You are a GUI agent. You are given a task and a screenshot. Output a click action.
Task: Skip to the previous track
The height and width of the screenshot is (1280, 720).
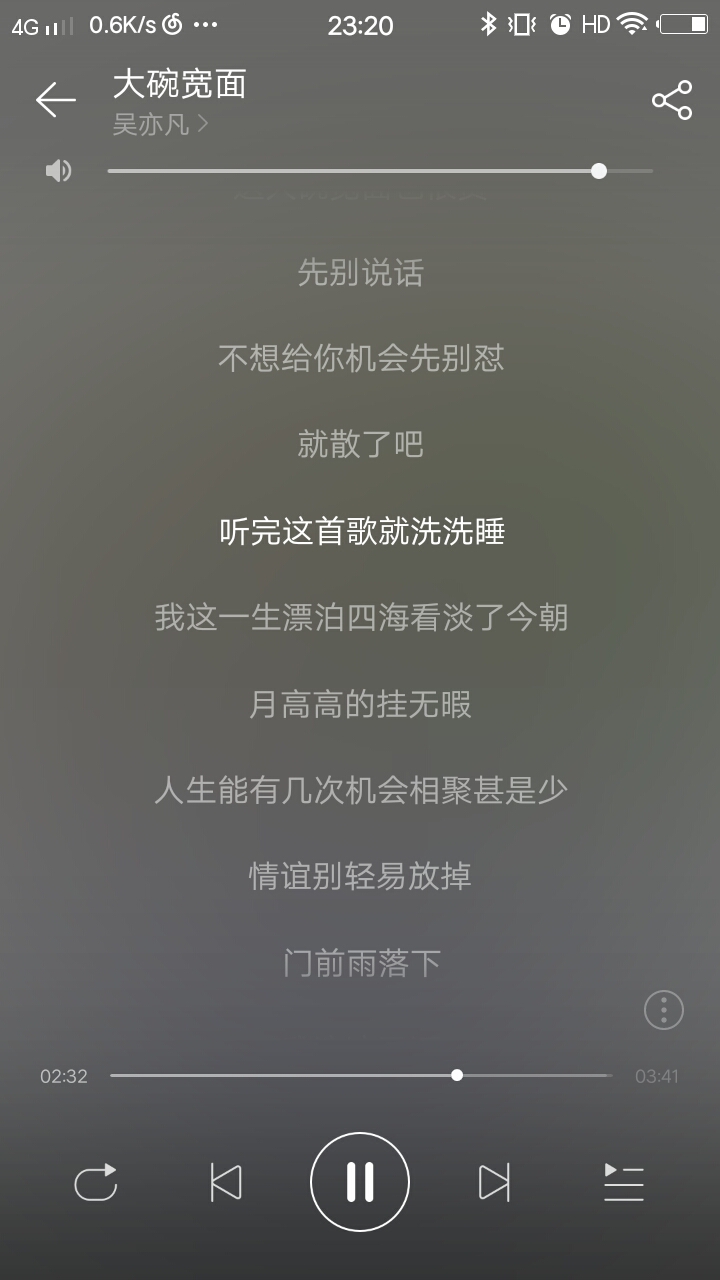226,1183
